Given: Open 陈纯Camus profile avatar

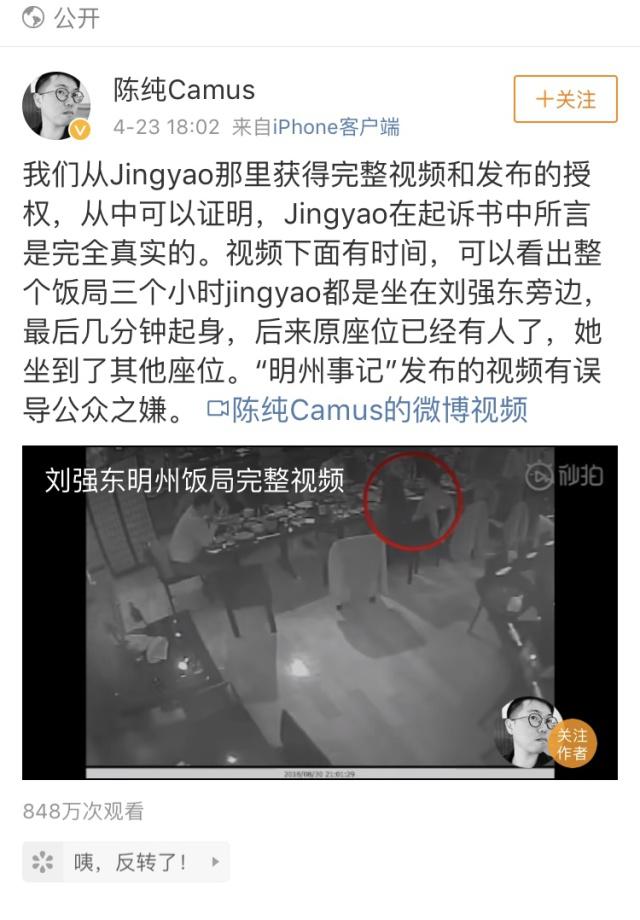Looking at the screenshot, I should (x=56, y=106).
